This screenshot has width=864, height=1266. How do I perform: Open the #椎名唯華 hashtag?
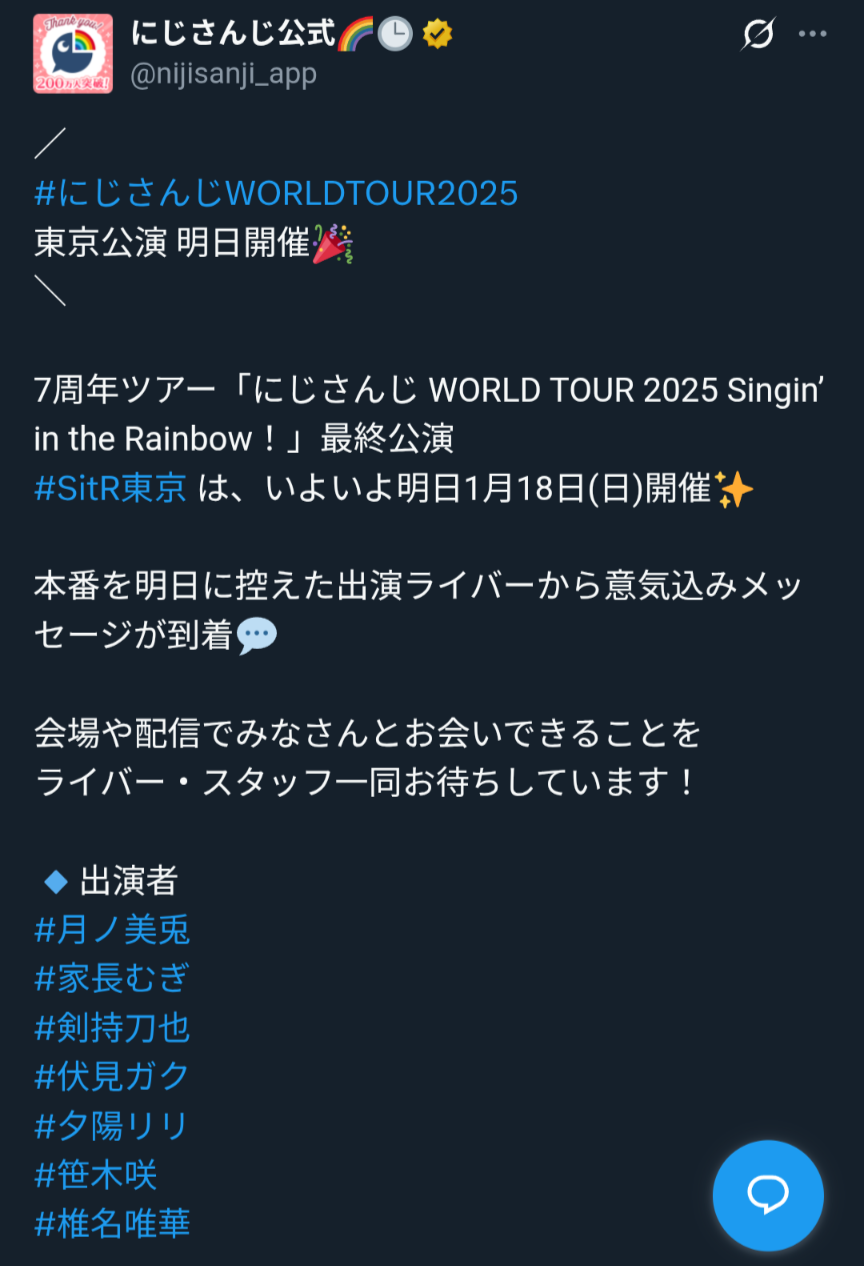(x=112, y=1223)
